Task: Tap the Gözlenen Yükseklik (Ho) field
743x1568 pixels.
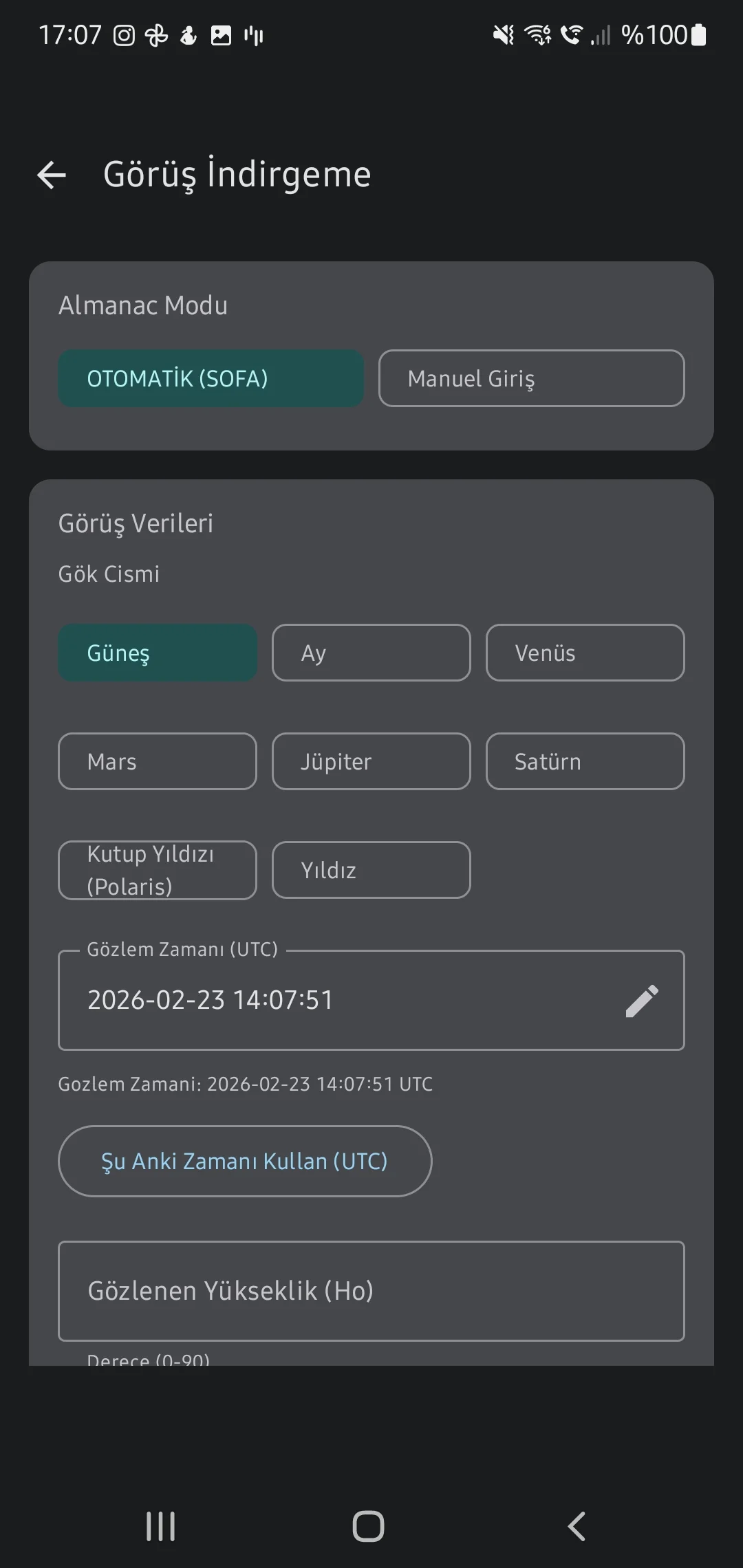Action: (x=371, y=1292)
